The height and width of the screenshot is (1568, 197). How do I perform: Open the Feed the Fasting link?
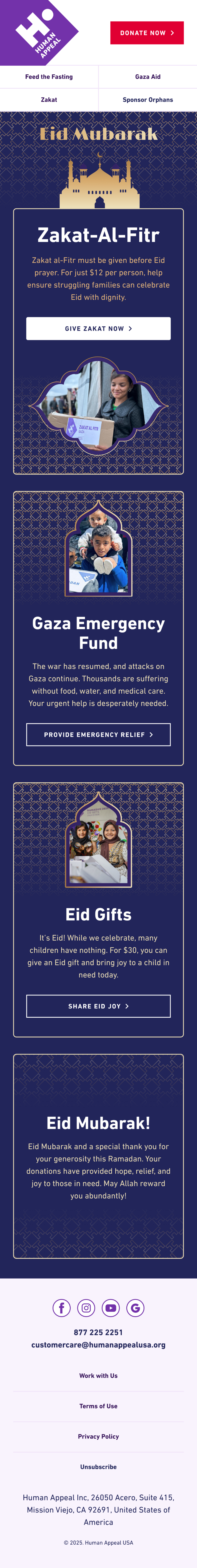click(x=49, y=77)
